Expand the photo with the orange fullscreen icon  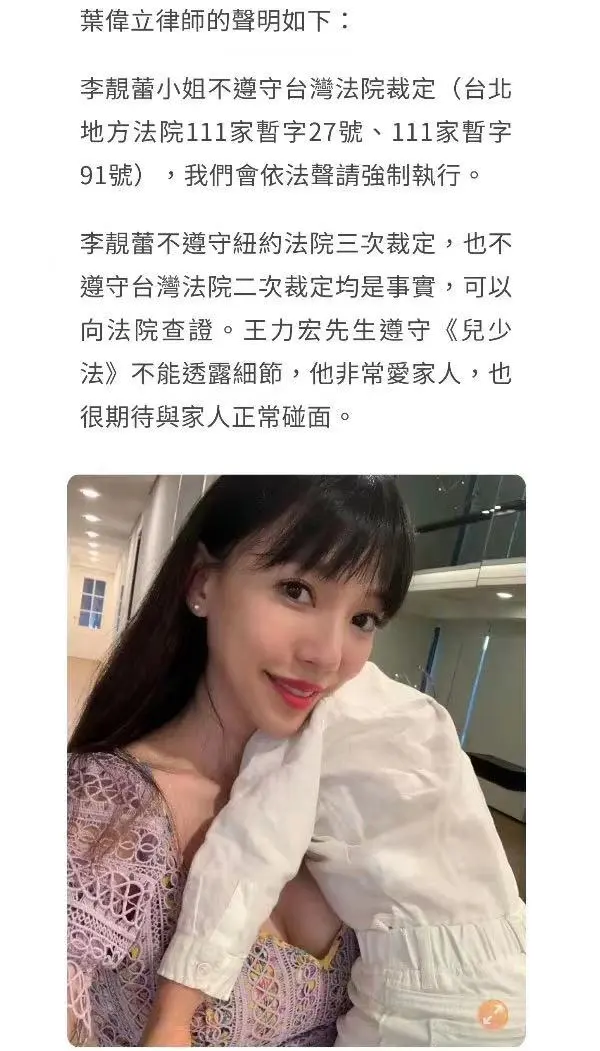[x=492, y=1014]
